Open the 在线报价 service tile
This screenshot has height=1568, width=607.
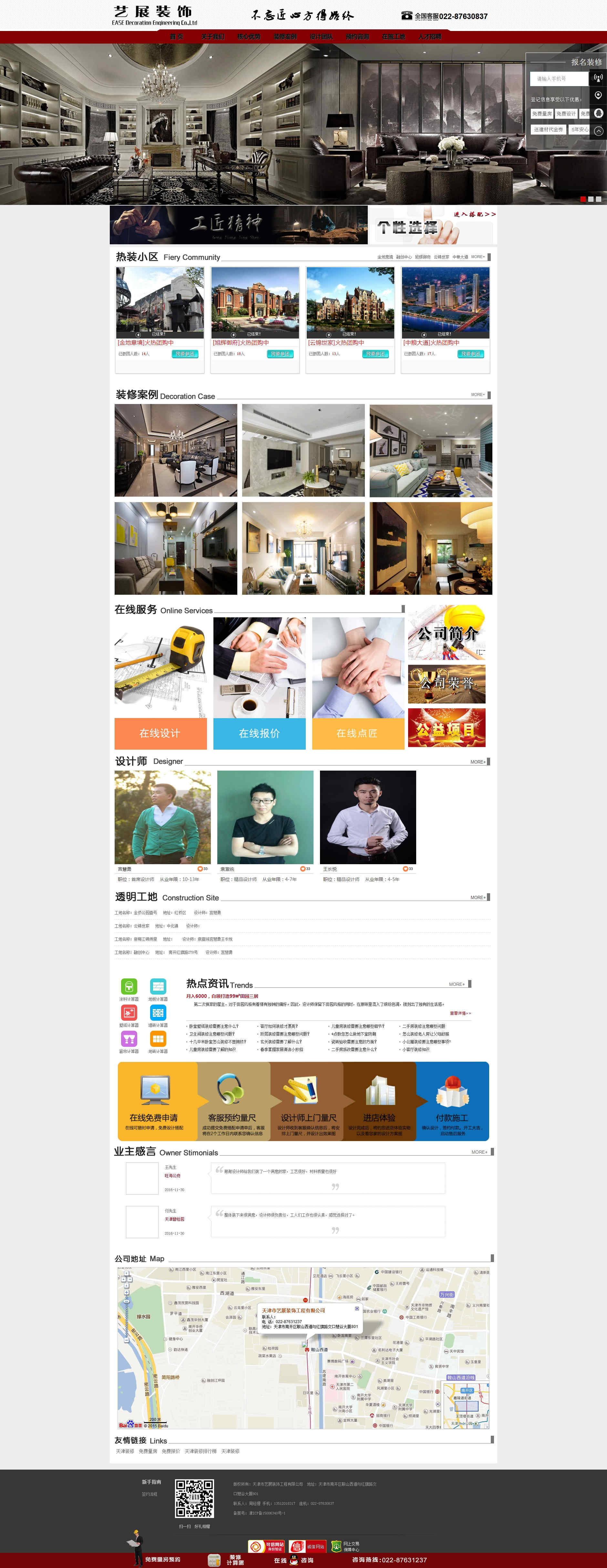click(259, 733)
